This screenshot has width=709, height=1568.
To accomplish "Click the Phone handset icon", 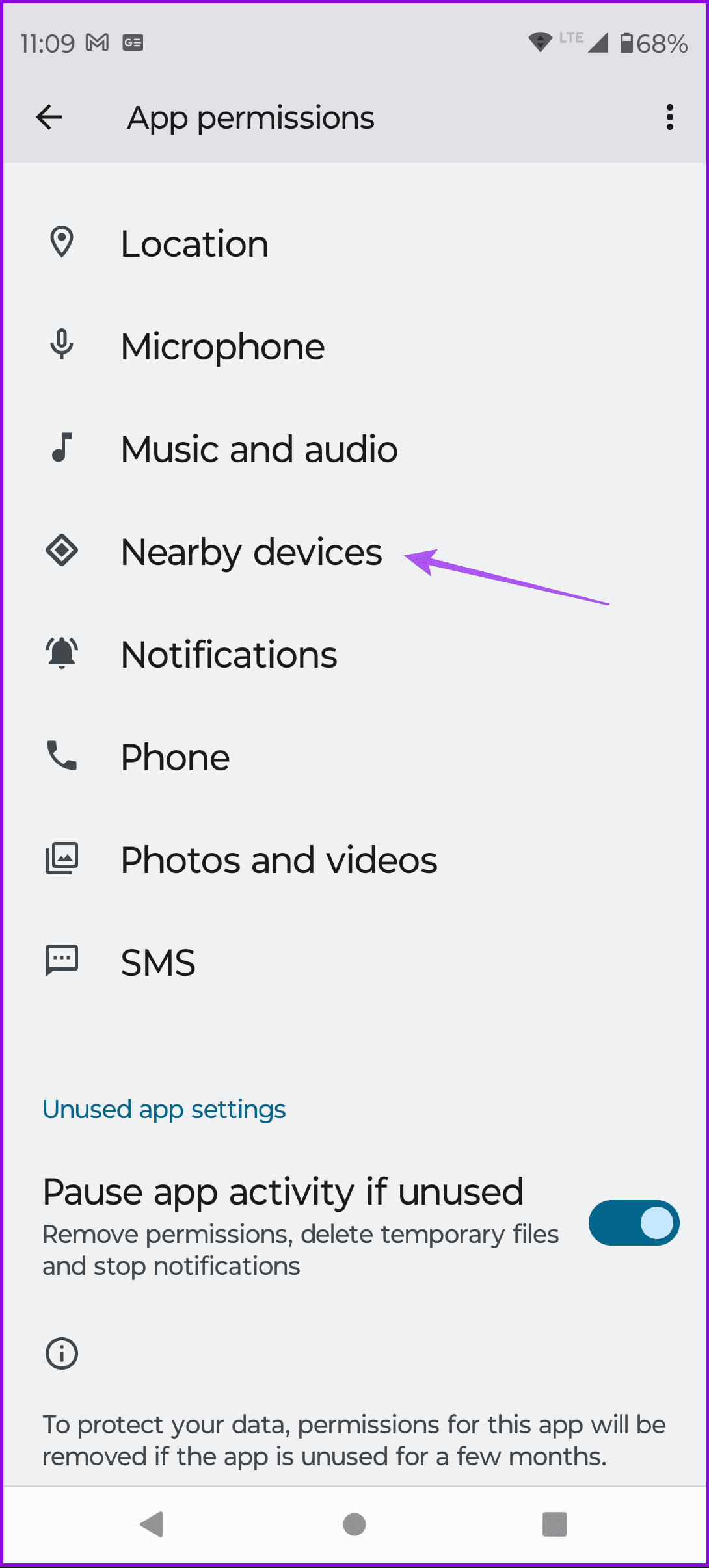I will pos(62,756).
